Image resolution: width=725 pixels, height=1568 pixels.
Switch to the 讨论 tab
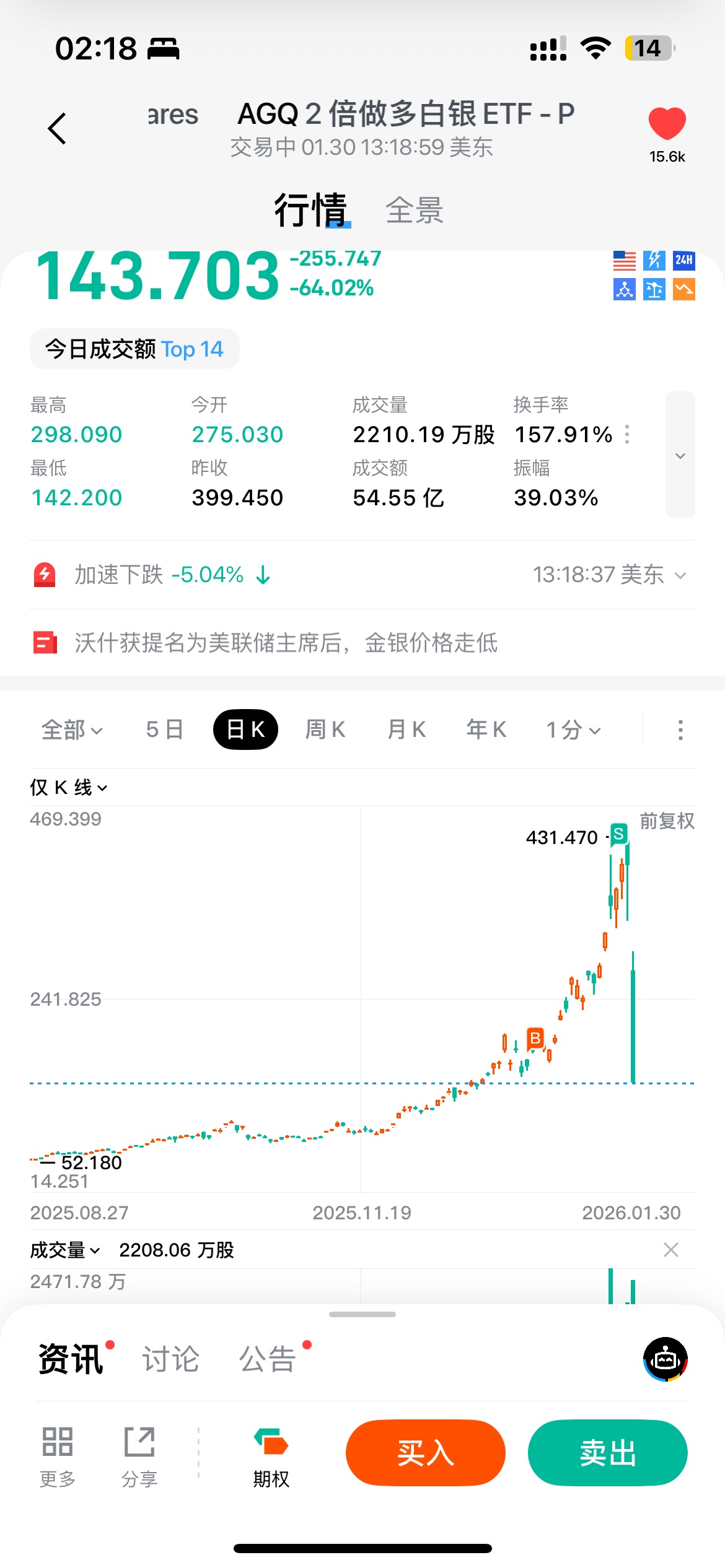[170, 1359]
